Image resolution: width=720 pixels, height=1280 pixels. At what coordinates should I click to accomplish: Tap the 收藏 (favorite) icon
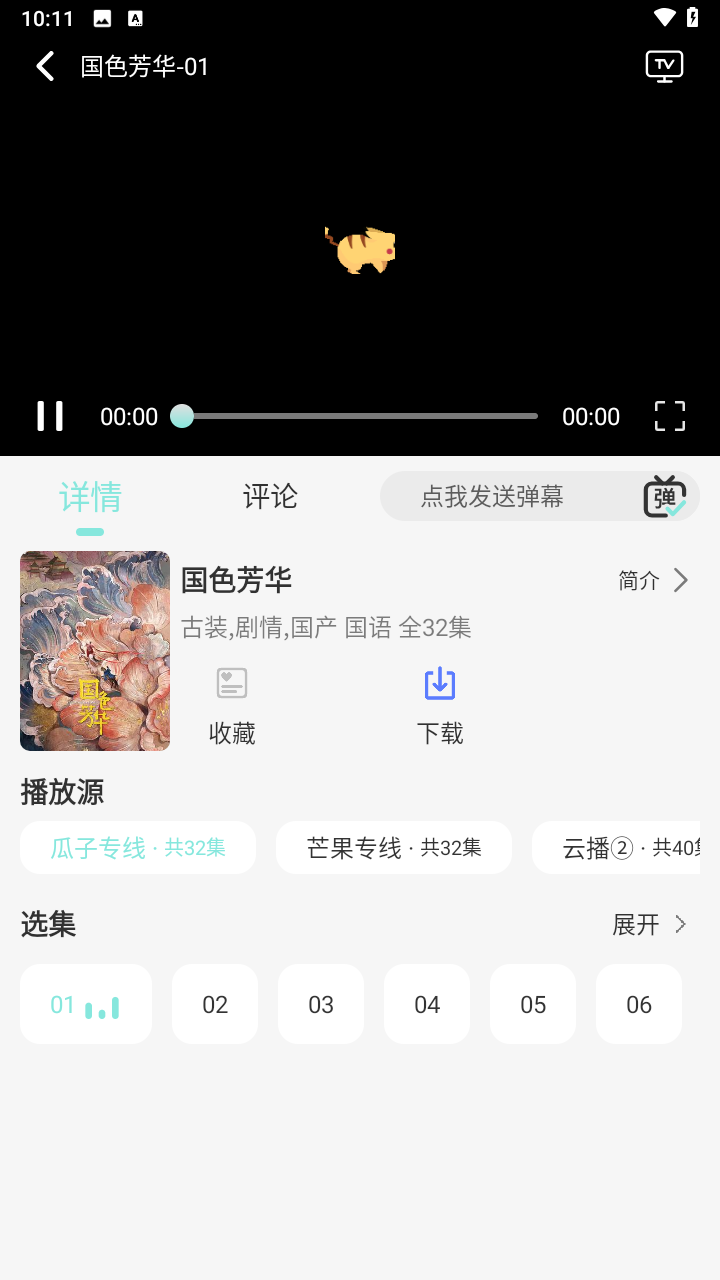[x=231, y=700]
